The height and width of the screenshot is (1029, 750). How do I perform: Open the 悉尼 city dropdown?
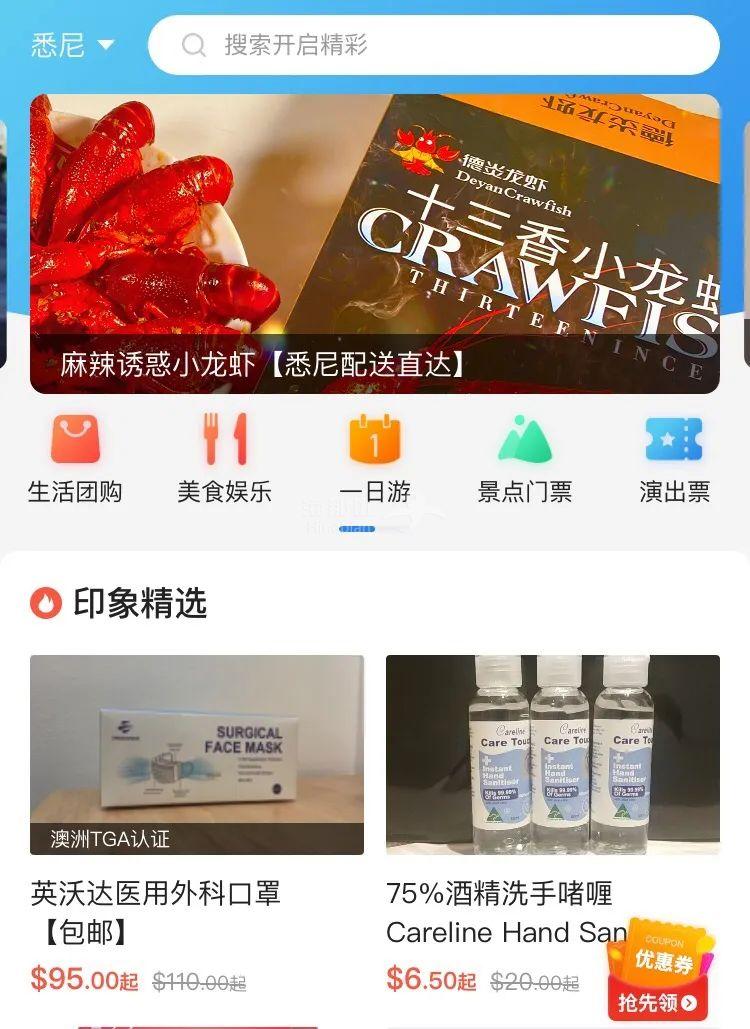point(73,45)
